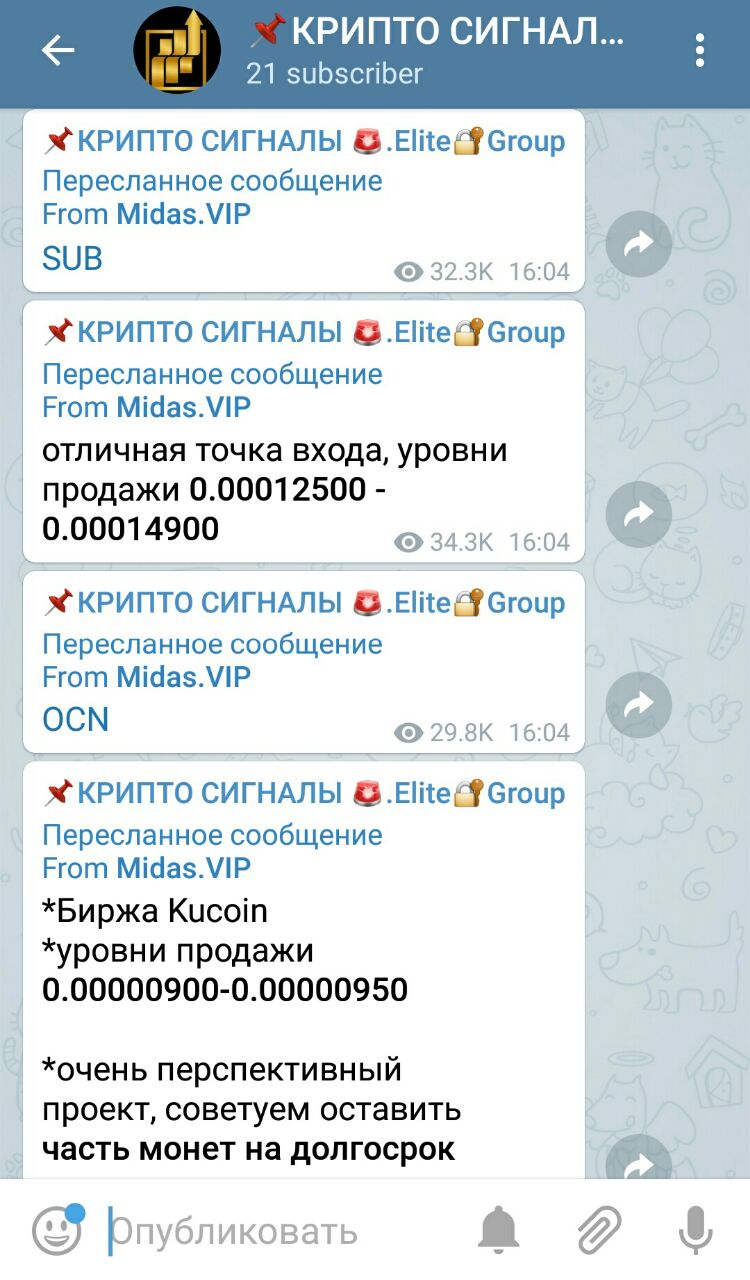The width and height of the screenshot is (750, 1280).
Task: Go back with the arrow
Action: 58,51
